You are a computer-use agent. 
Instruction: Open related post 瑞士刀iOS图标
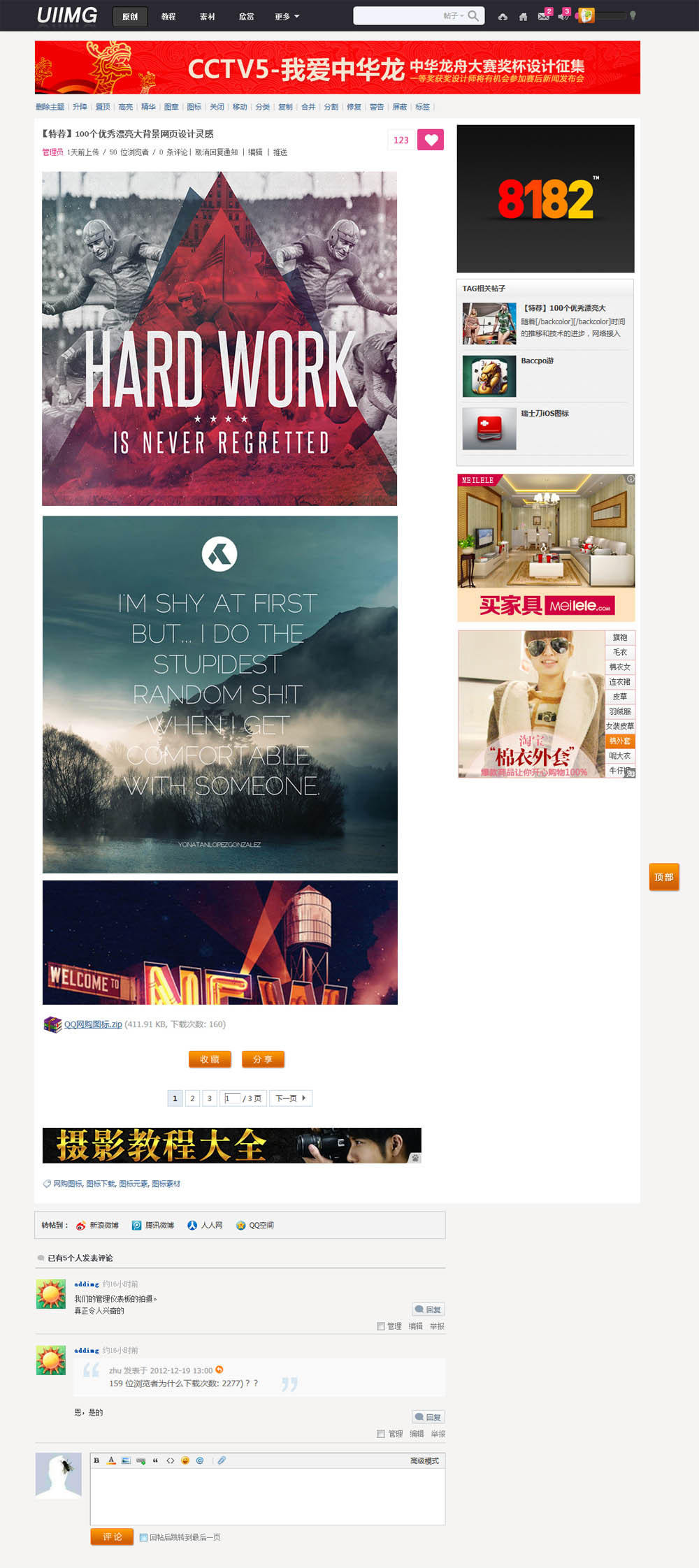pyautogui.click(x=545, y=414)
